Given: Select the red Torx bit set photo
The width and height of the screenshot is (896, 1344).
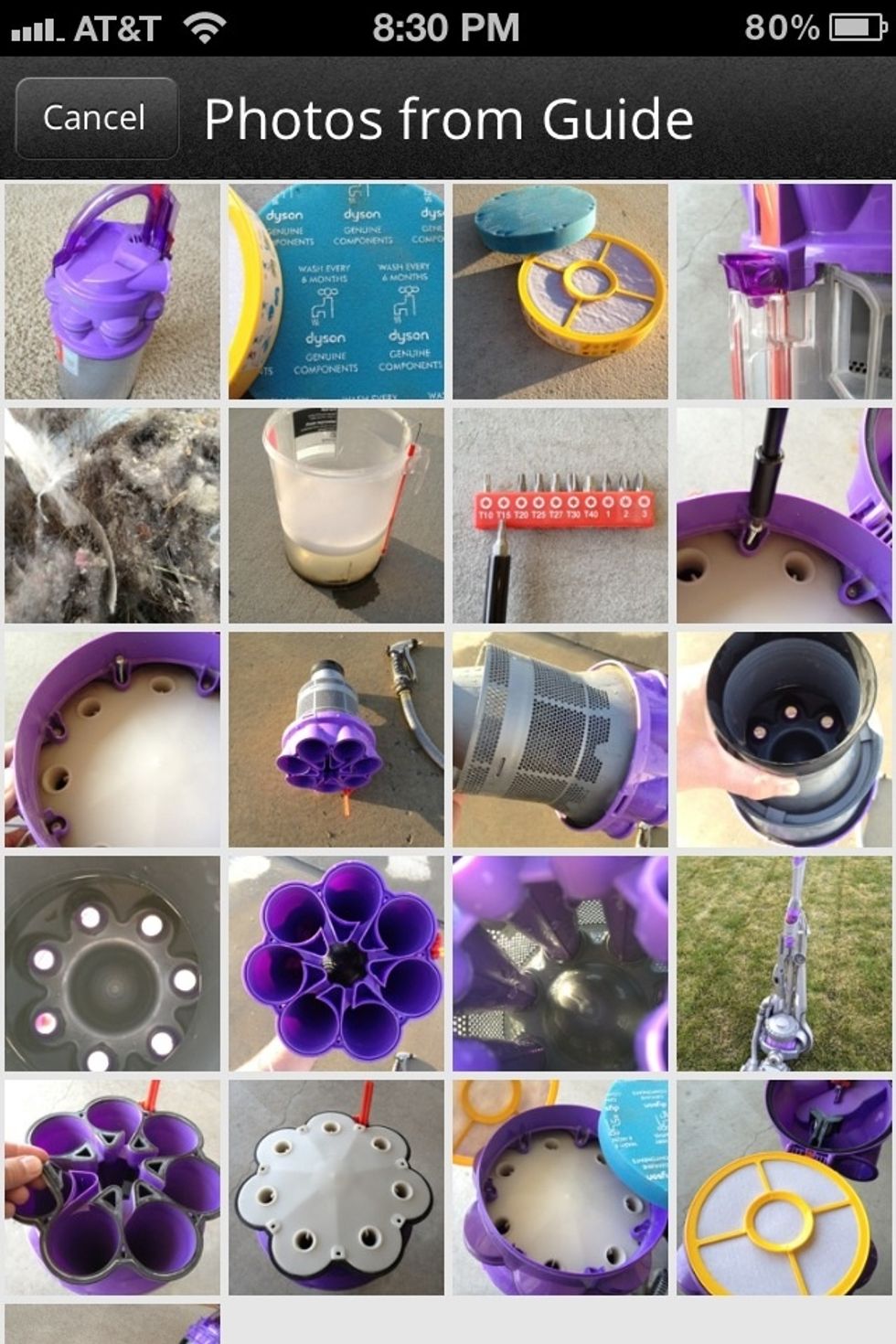Looking at the screenshot, I should point(560,516).
